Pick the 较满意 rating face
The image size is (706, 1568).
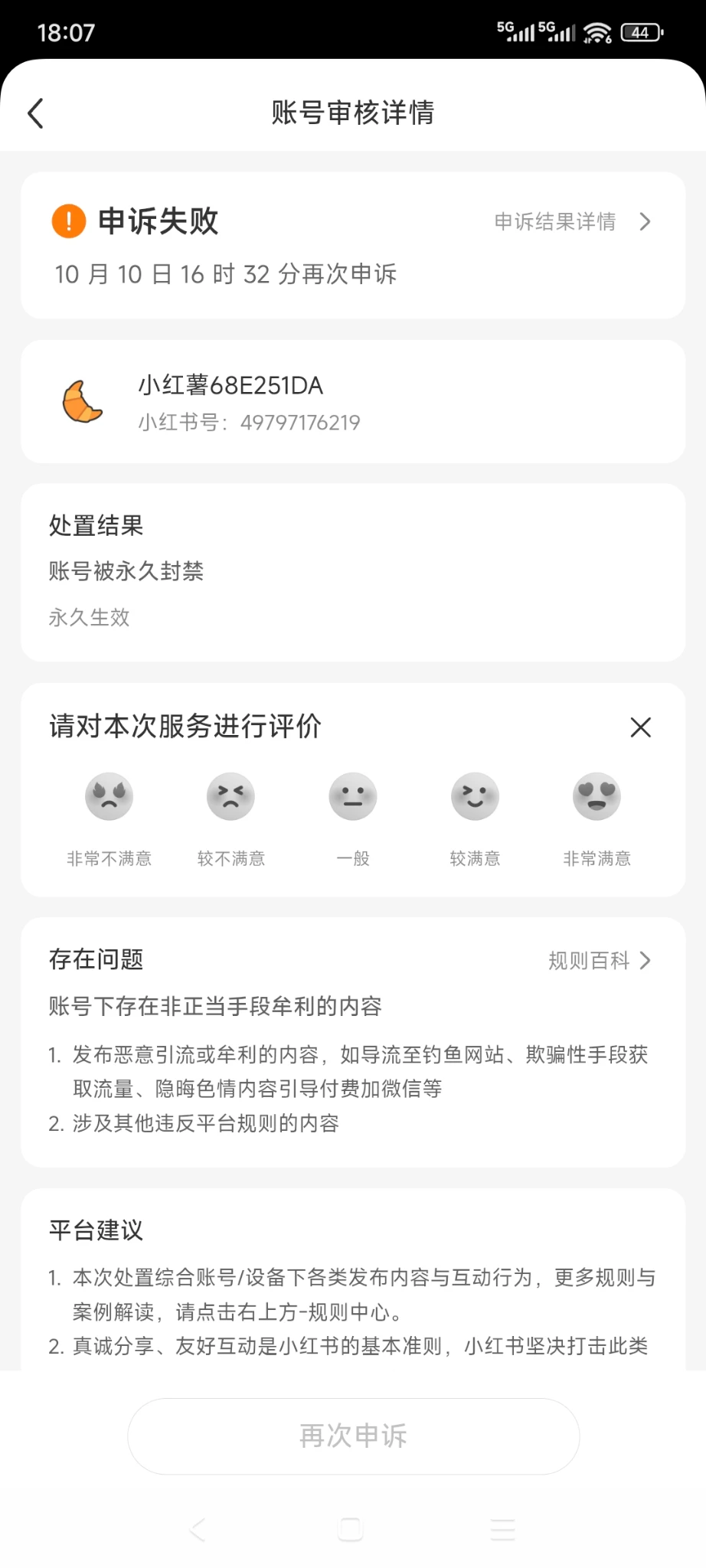pyautogui.click(x=475, y=797)
